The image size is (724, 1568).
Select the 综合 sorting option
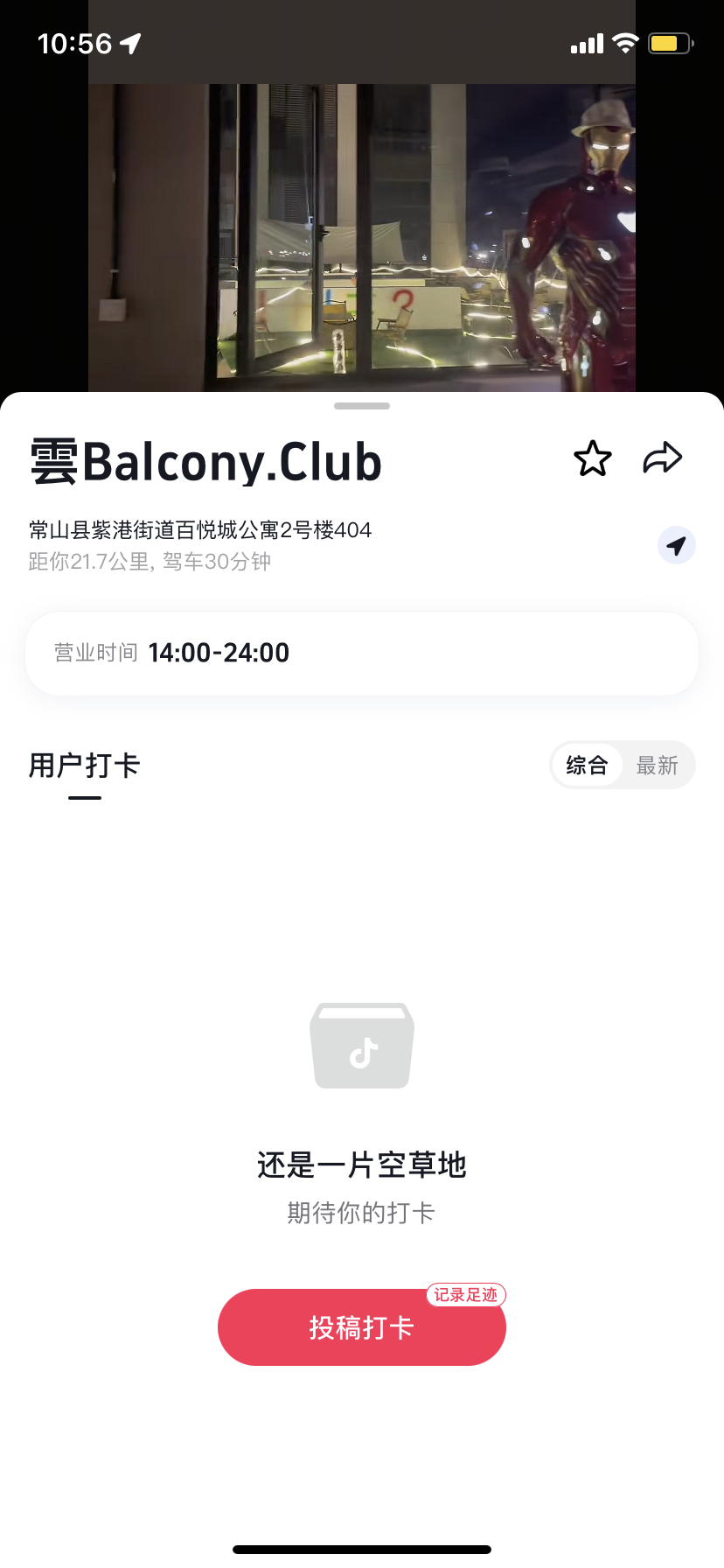point(587,766)
